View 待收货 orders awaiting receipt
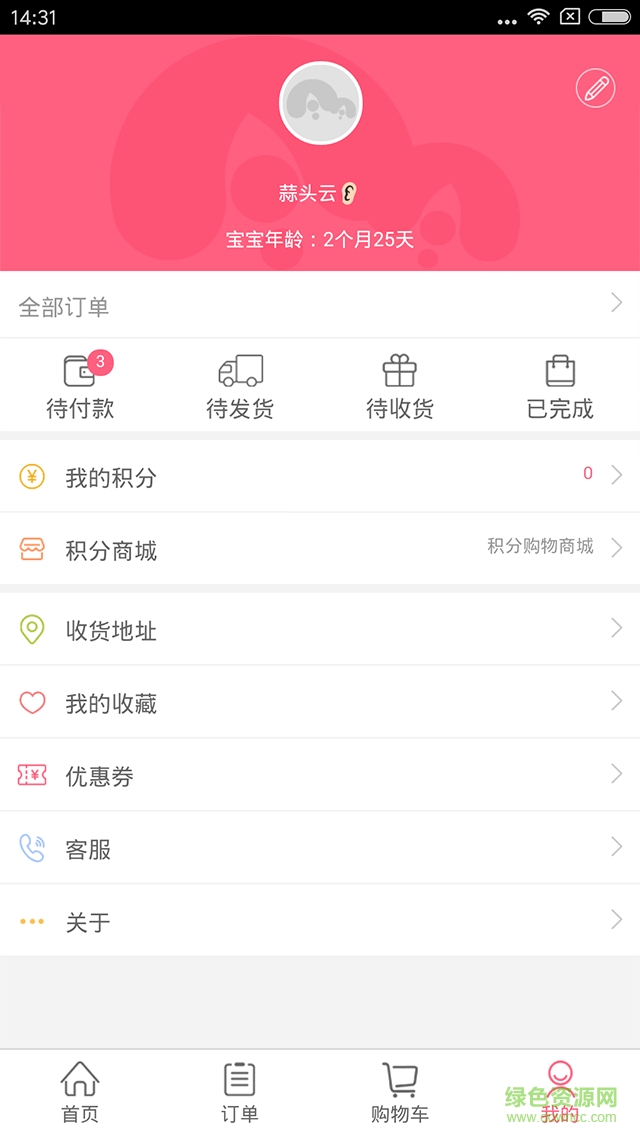Screen dimensions: 640x1136 pyautogui.click(x=400, y=386)
